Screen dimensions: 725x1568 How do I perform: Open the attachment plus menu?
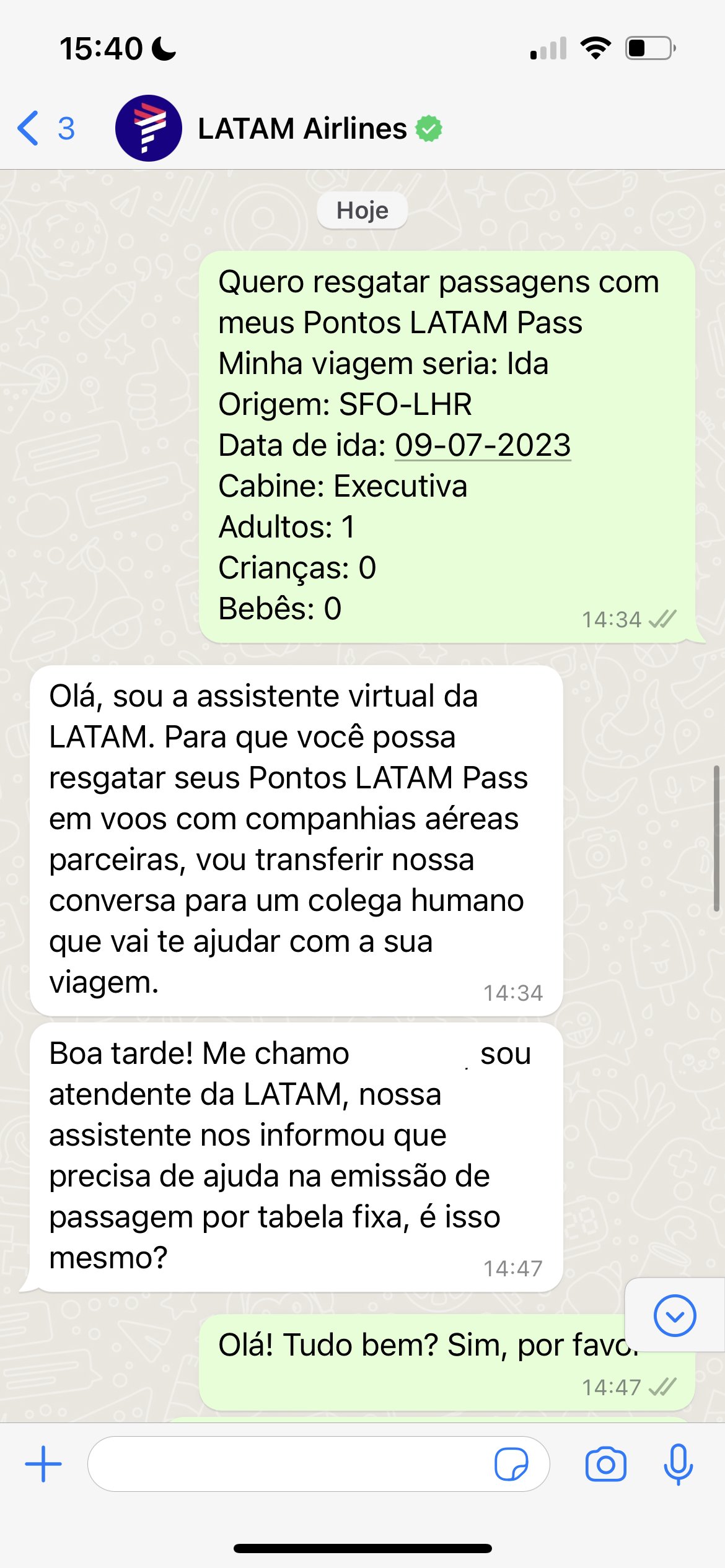(x=43, y=1464)
